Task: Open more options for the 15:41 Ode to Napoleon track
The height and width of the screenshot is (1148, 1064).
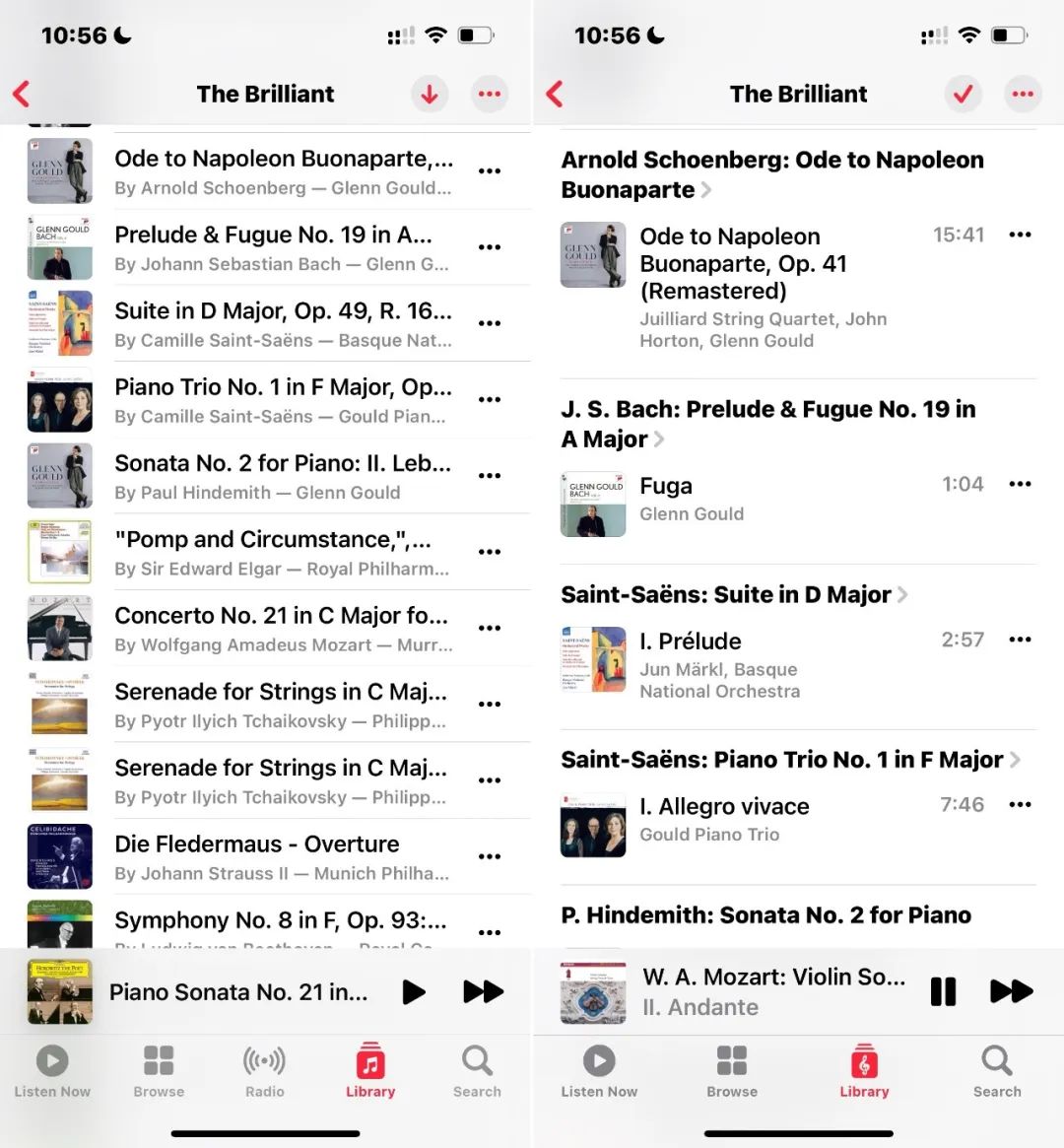Action: (1020, 235)
